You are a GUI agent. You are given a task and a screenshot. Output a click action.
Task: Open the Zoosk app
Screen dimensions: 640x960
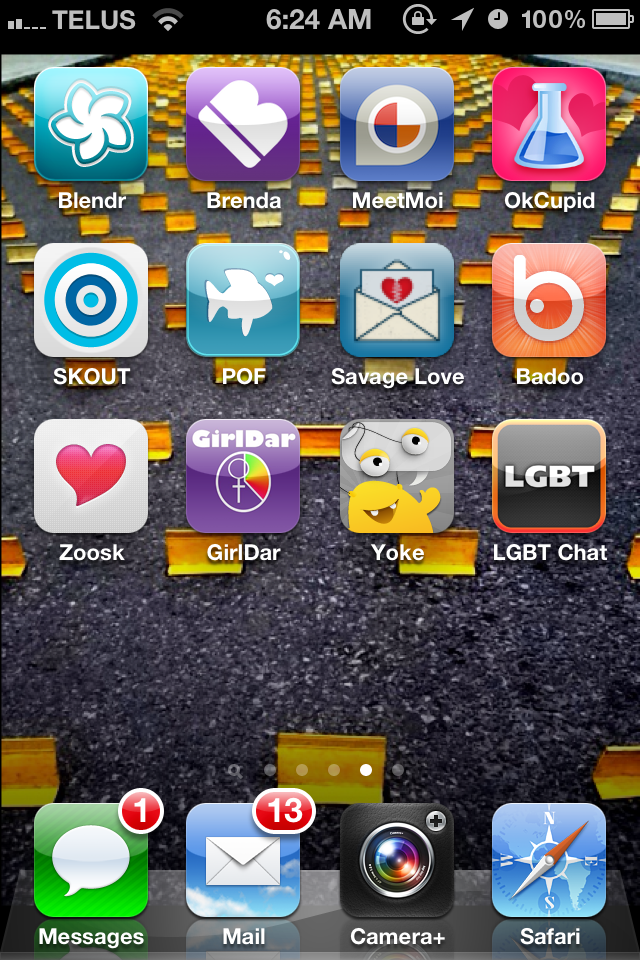click(x=91, y=476)
